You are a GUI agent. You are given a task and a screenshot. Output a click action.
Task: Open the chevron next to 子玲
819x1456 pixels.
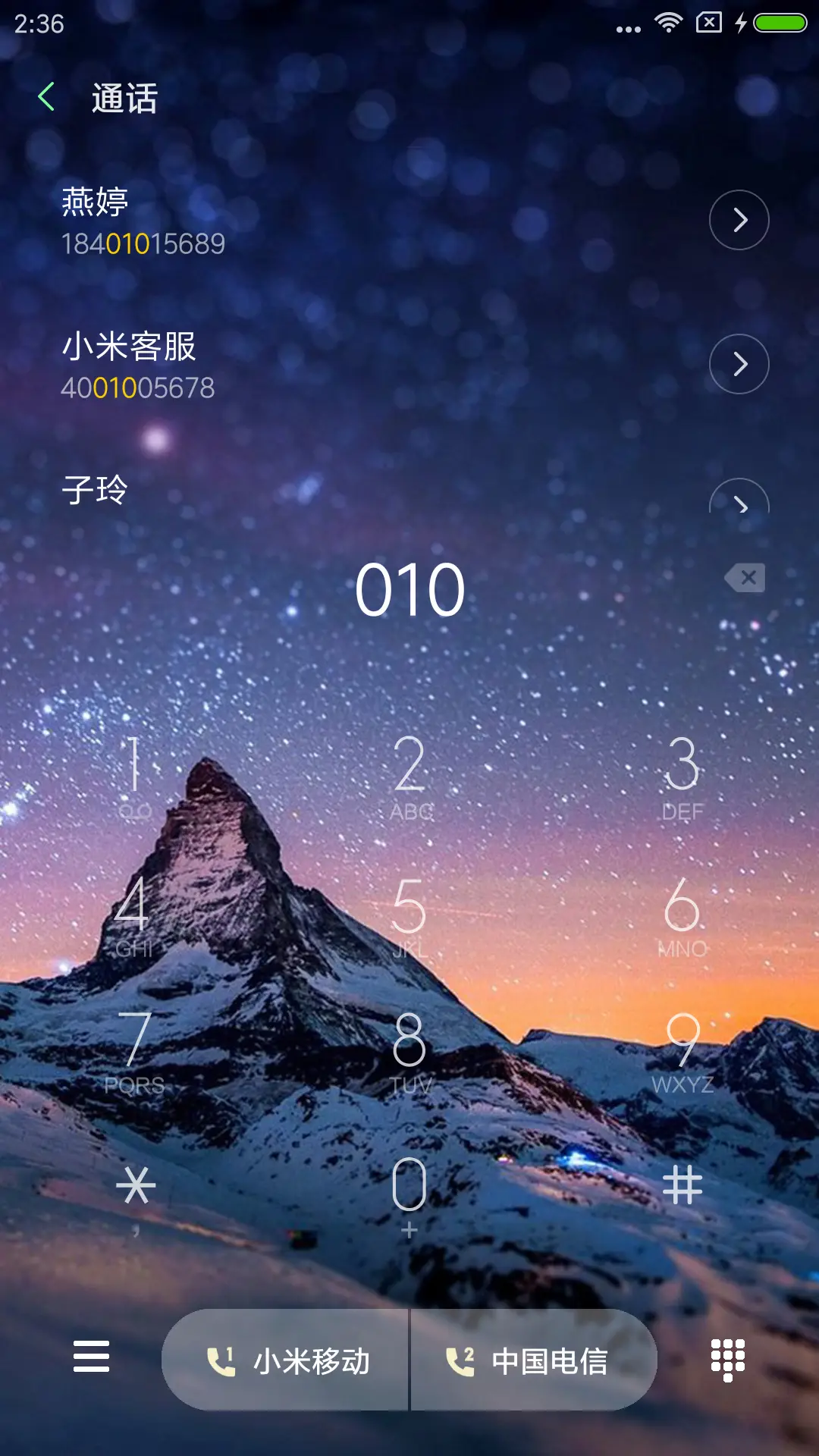coord(739,500)
